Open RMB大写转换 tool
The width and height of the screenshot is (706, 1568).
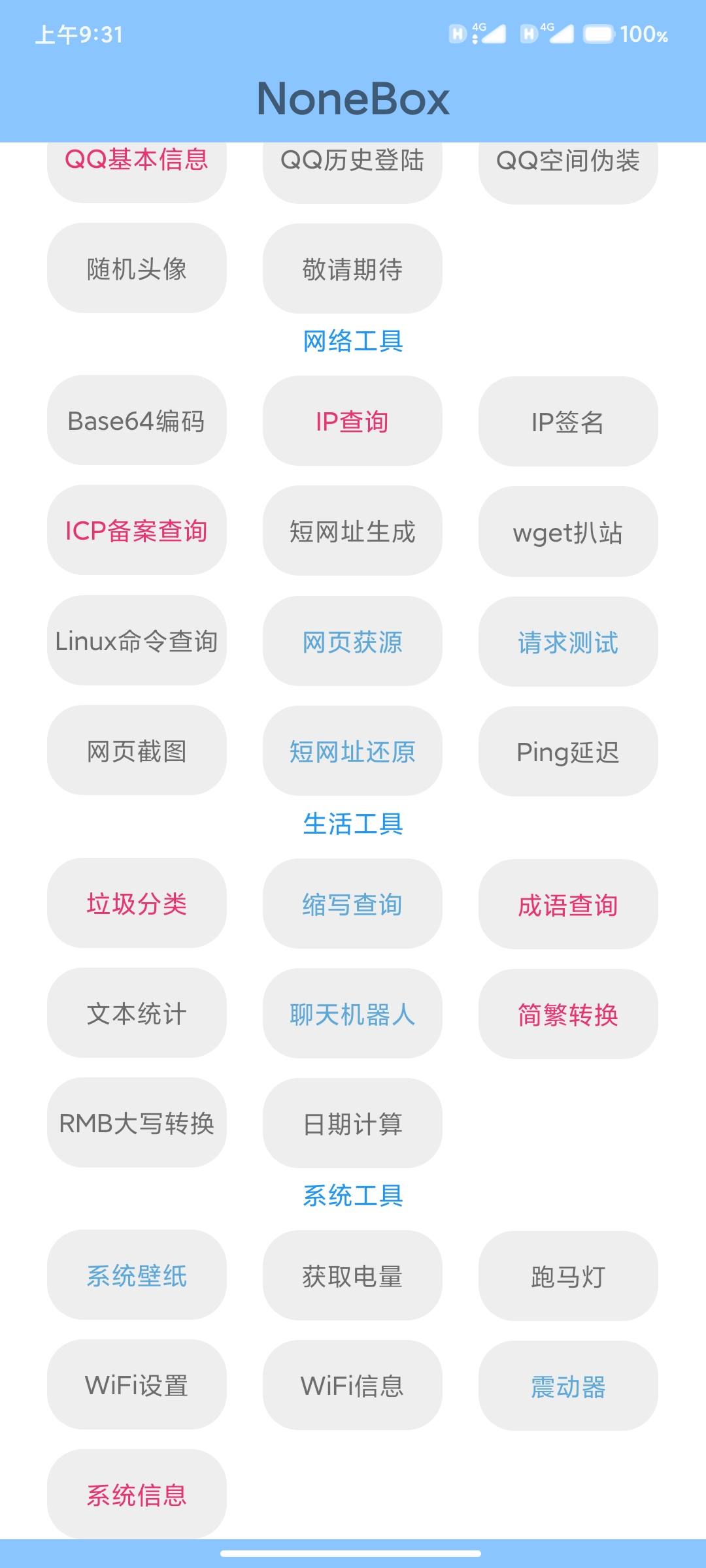click(x=137, y=1122)
